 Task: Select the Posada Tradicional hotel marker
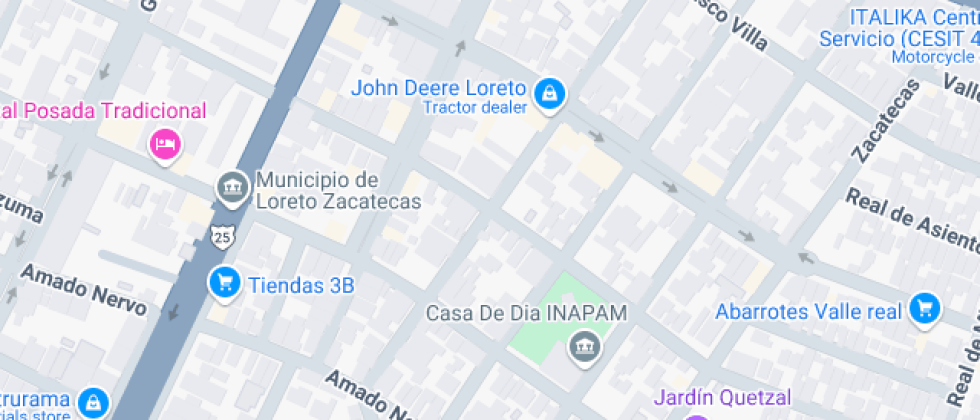pos(165,144)
